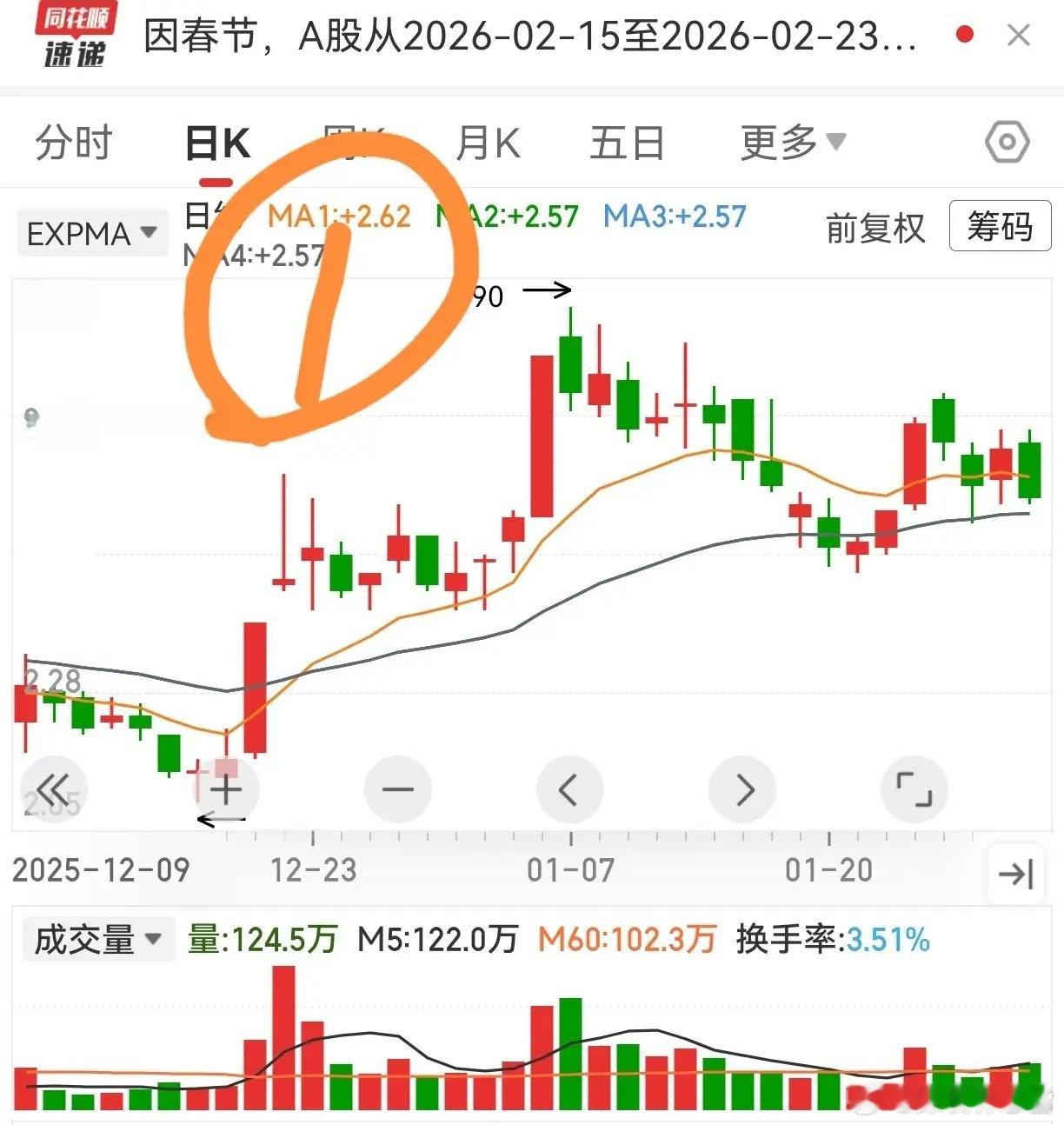Zoom in using the plus icon
Viewport: 1064px width, 1125px height.
point(224,789)
